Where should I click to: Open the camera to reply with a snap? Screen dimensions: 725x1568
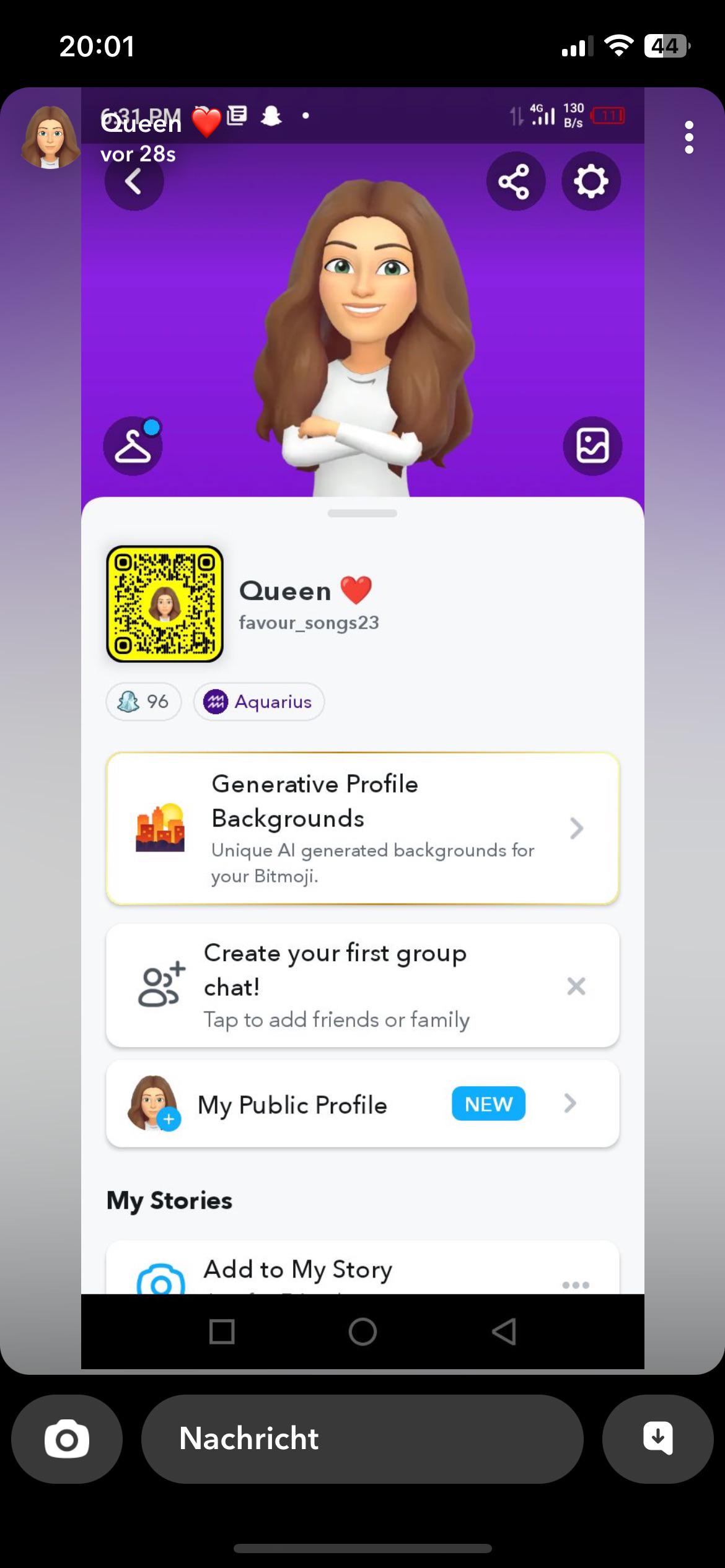click(67, 1439)
